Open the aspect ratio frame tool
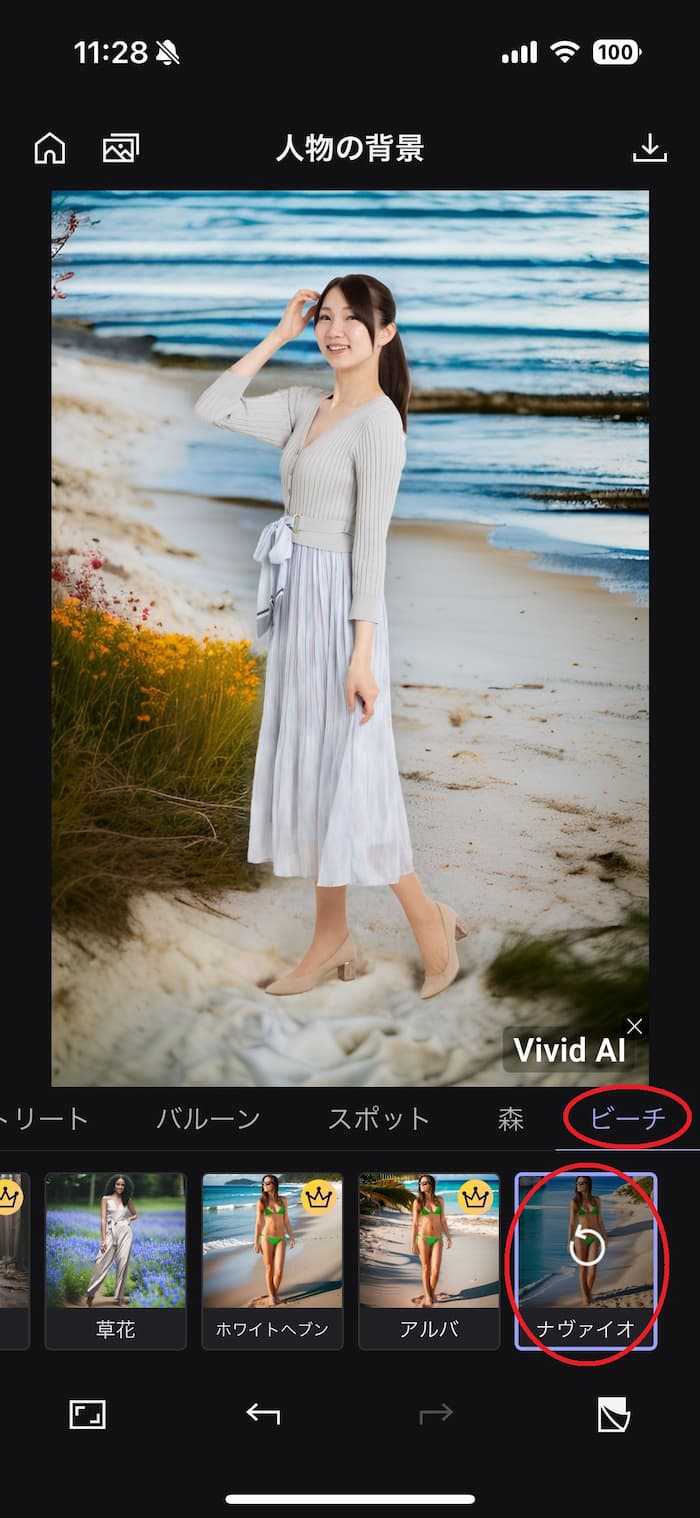The height and width of the screenshot is (1518, 700). (x=87, y=1414)
